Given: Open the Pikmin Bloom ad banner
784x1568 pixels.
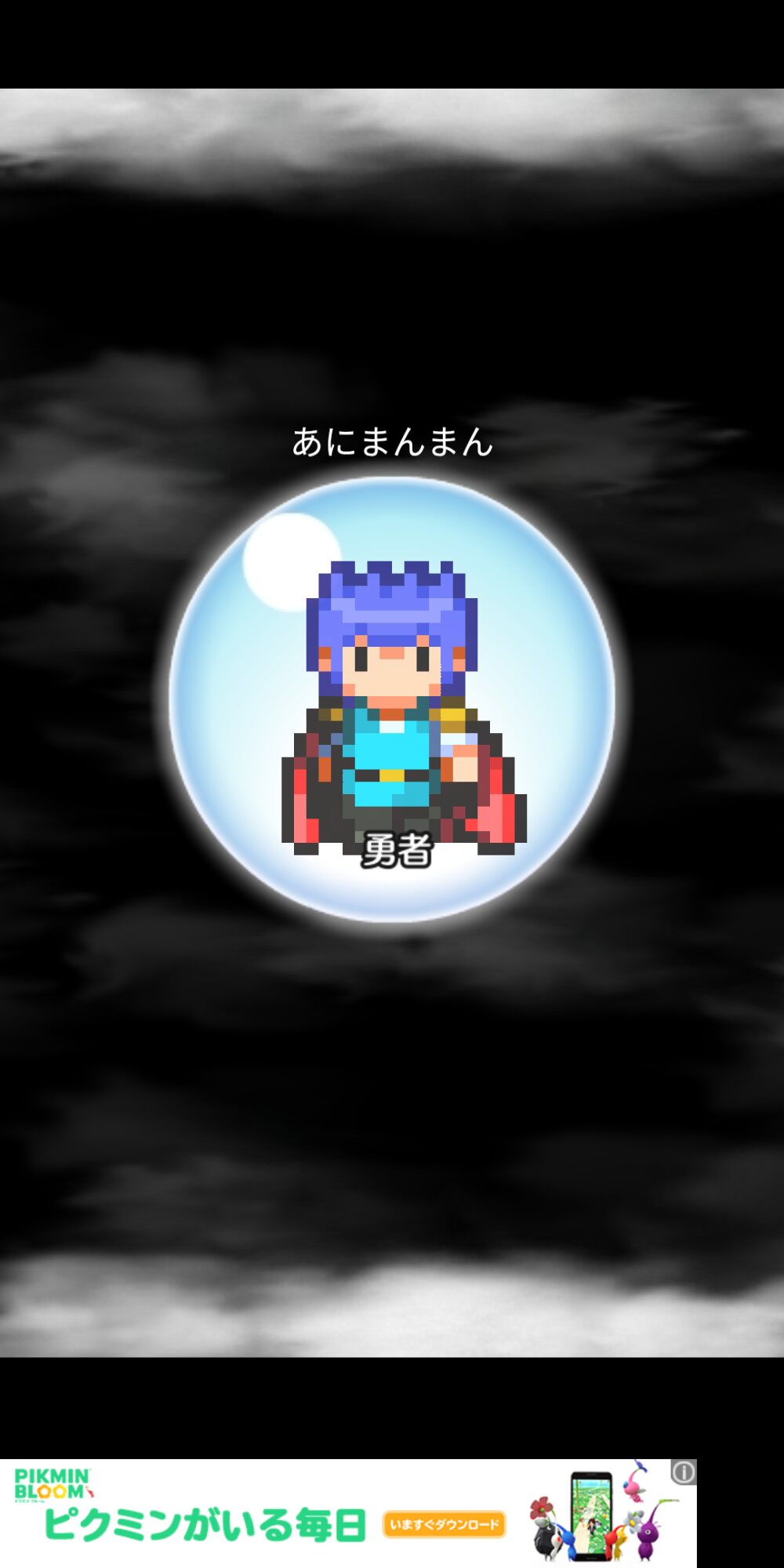Looking at the screenshot, I should (348, 1513).
